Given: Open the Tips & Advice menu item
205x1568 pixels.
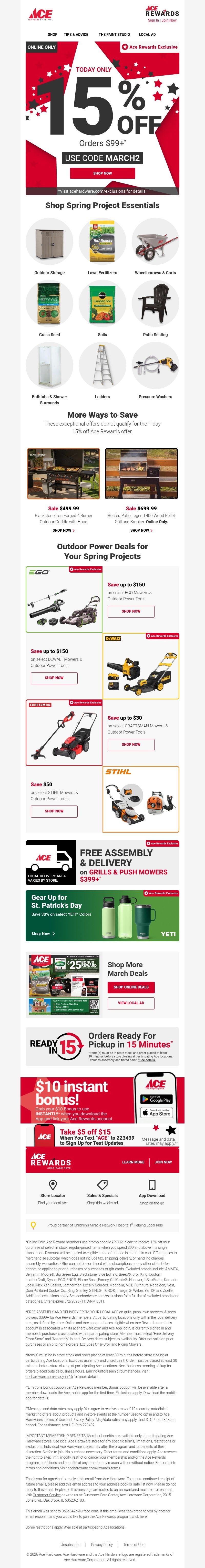Looking at the screenshot, I should [76, 35].
